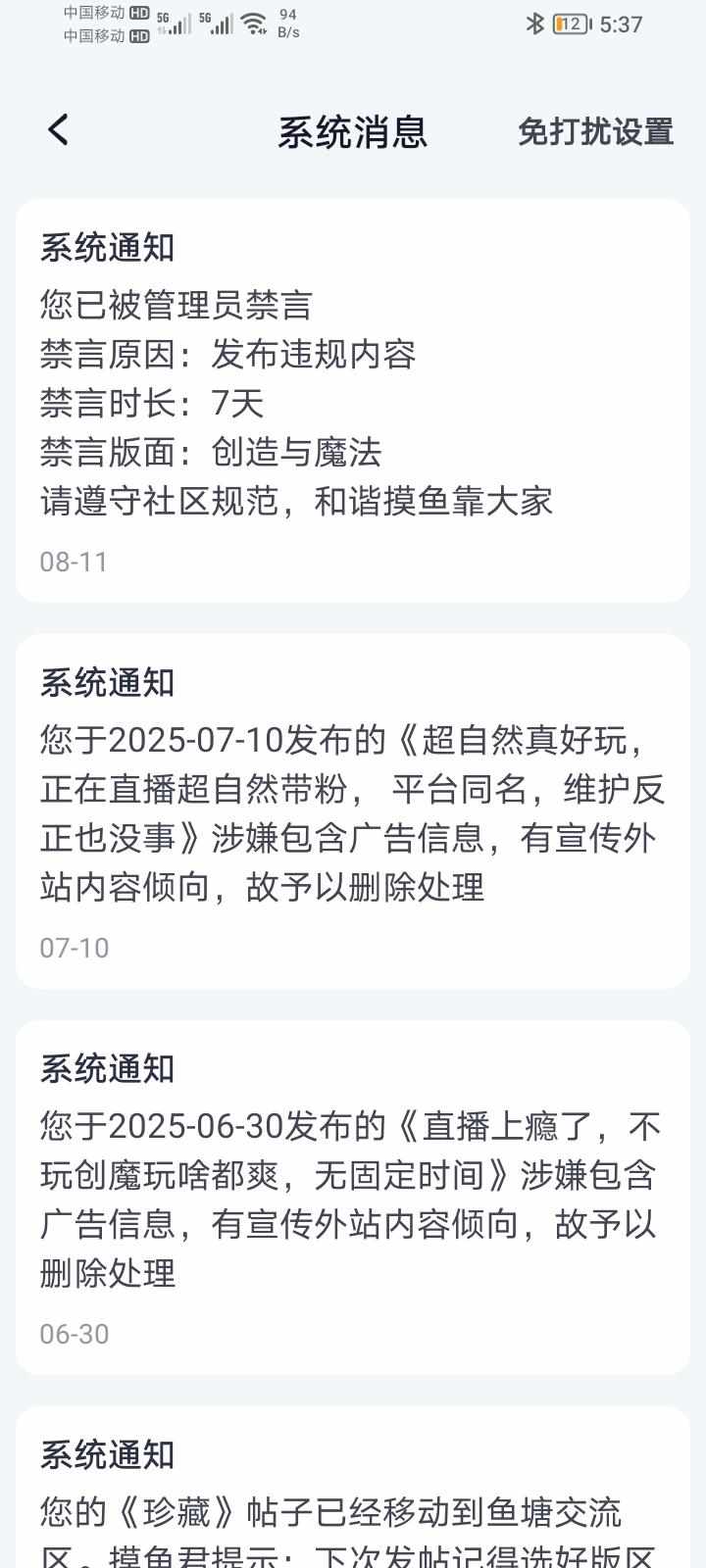Open 免打扰设置 do-not-disturb settings

pyautogui.click(x=595, y=131)
